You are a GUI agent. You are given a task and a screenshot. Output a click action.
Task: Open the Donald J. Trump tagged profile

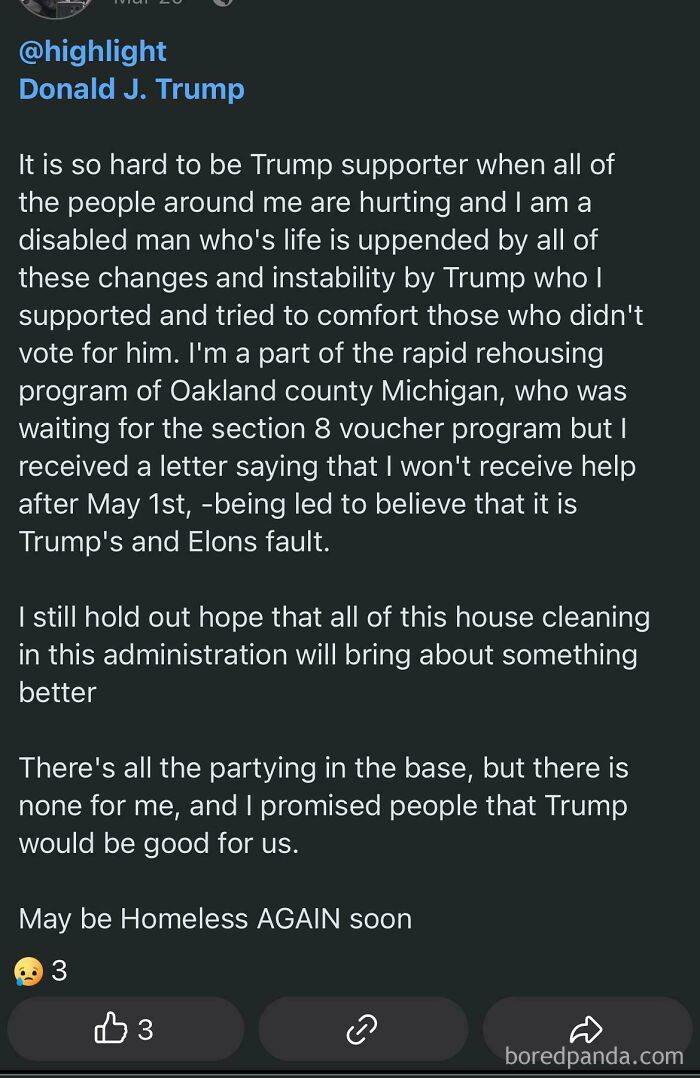point(131,88)
